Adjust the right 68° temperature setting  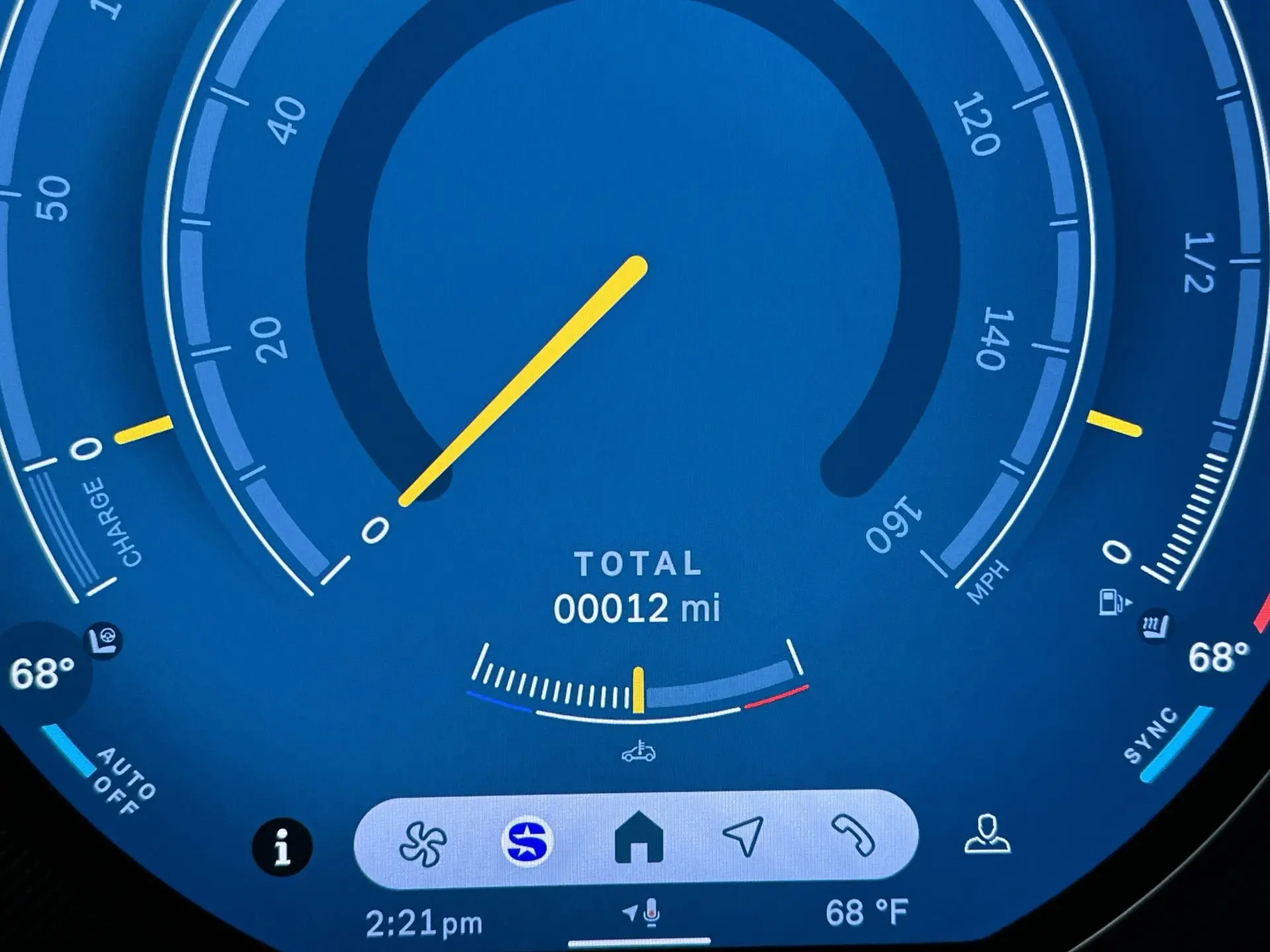pos(1218,656)
